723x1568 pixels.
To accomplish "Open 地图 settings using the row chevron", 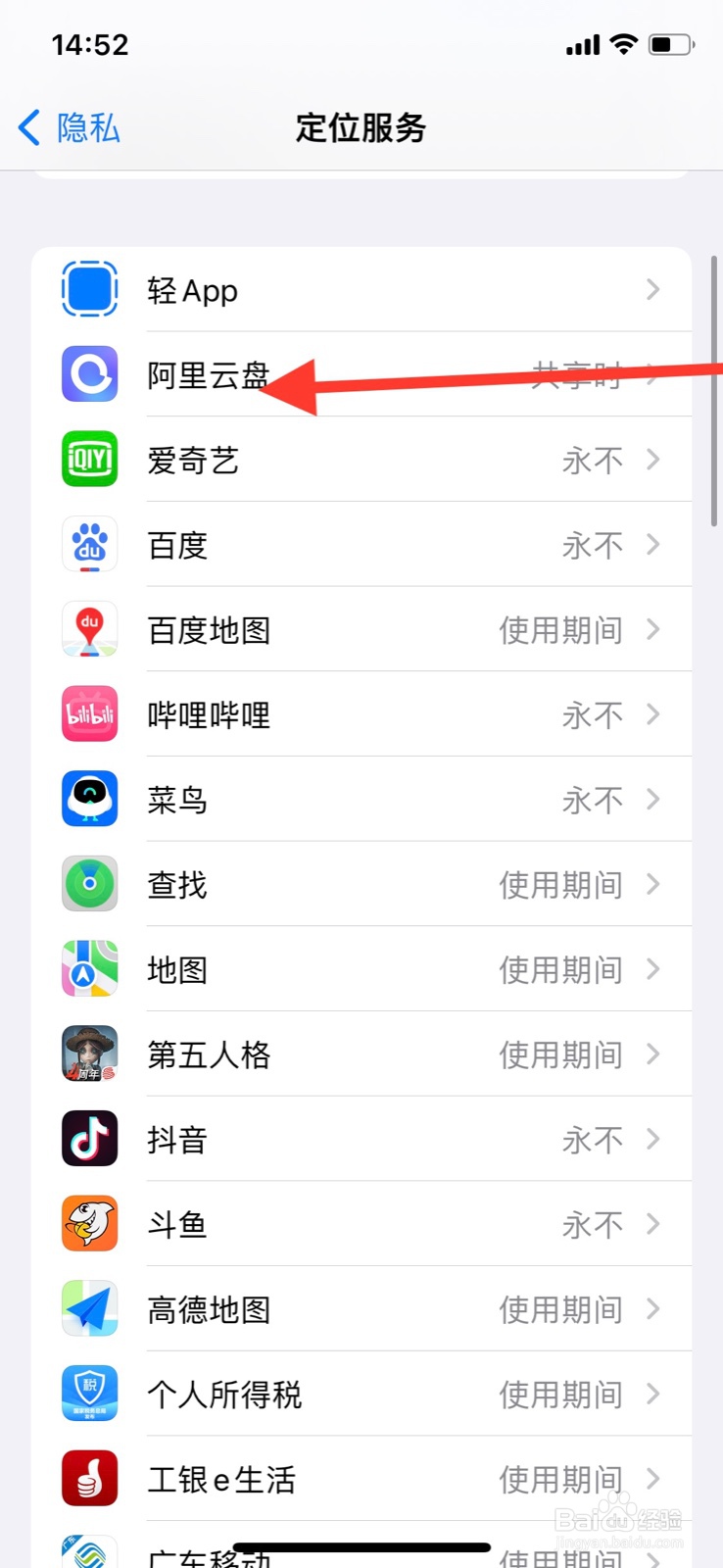I will click(652, 969).
